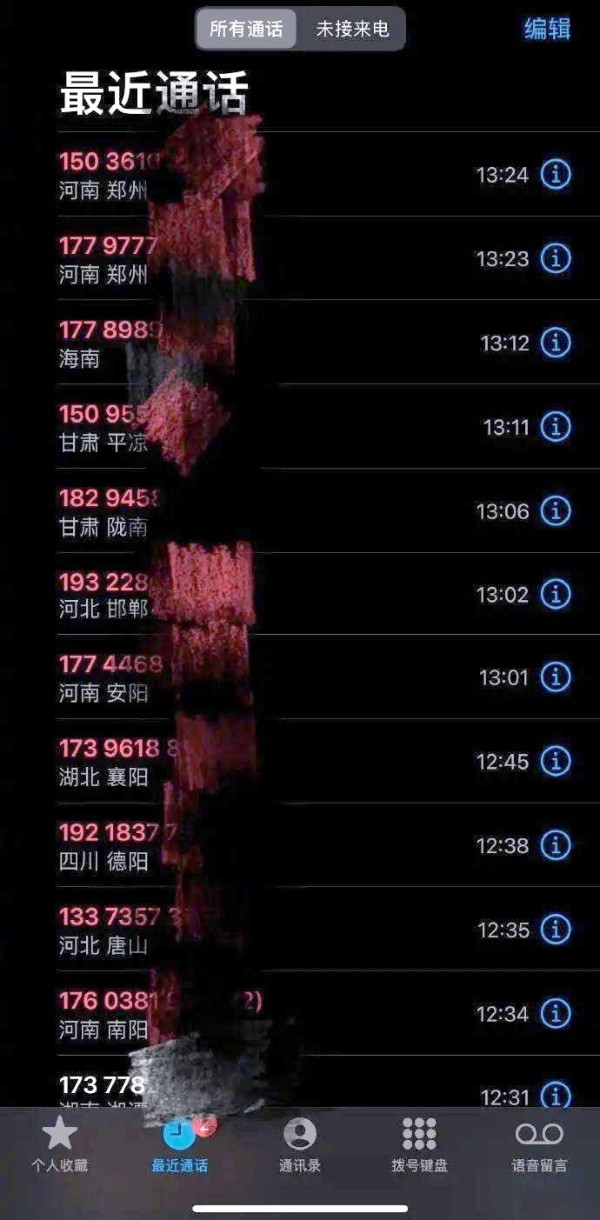View details of the 13:12 海南 call
The width and height of the screenshot is (600, 1220).
pyautogui.click(x=555, y=343)
